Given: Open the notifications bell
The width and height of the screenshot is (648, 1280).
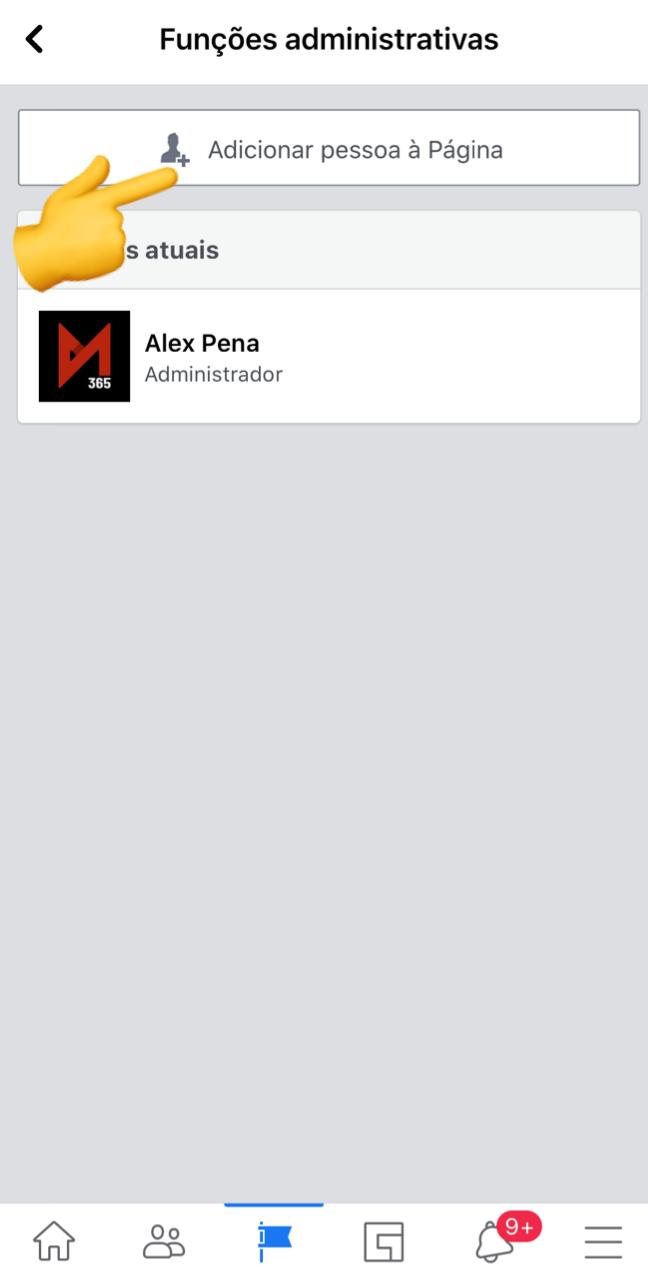Looking at the screenshot, I should pos(498,1240).
